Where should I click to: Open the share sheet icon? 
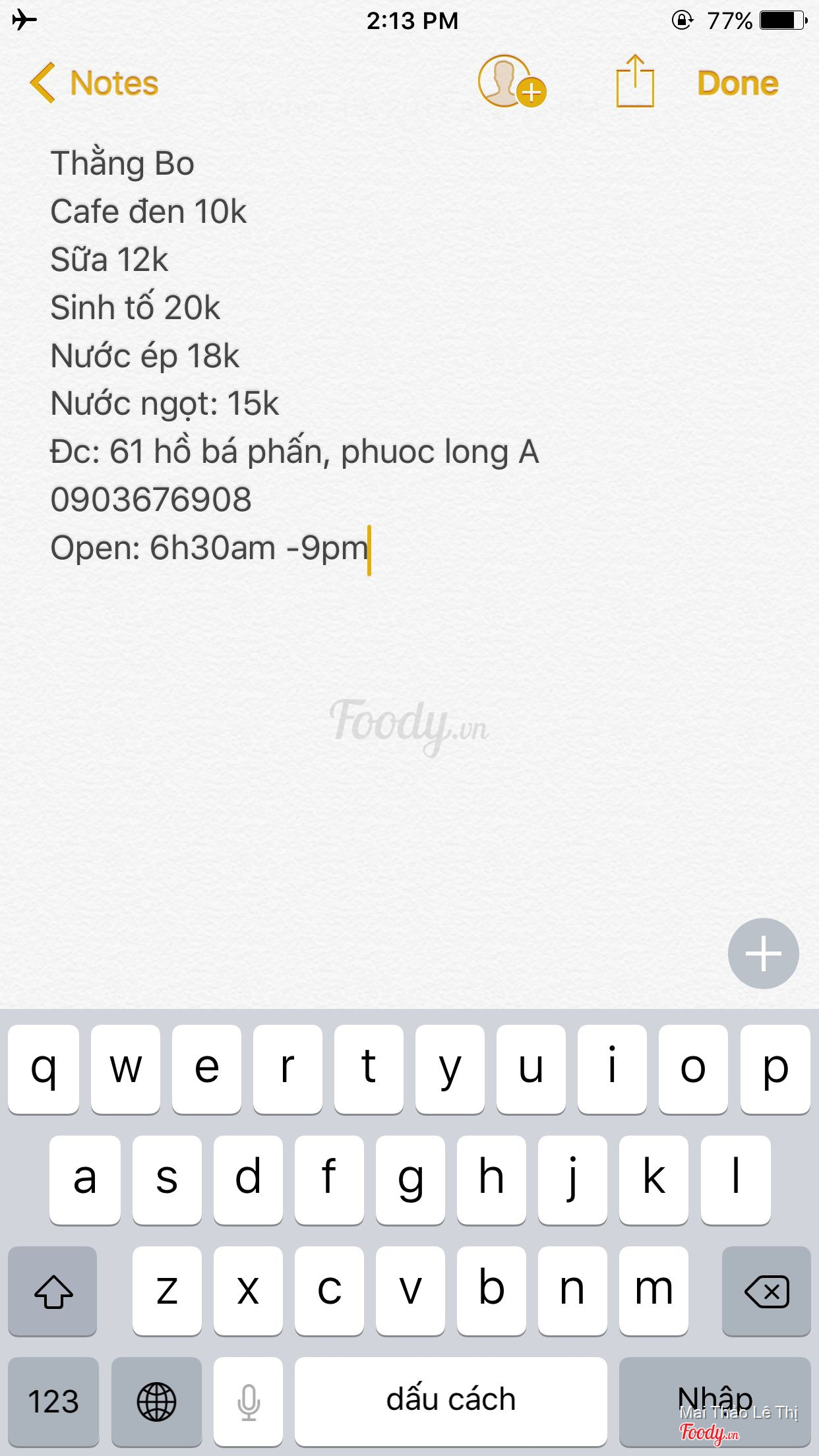[x=634, y=82]
